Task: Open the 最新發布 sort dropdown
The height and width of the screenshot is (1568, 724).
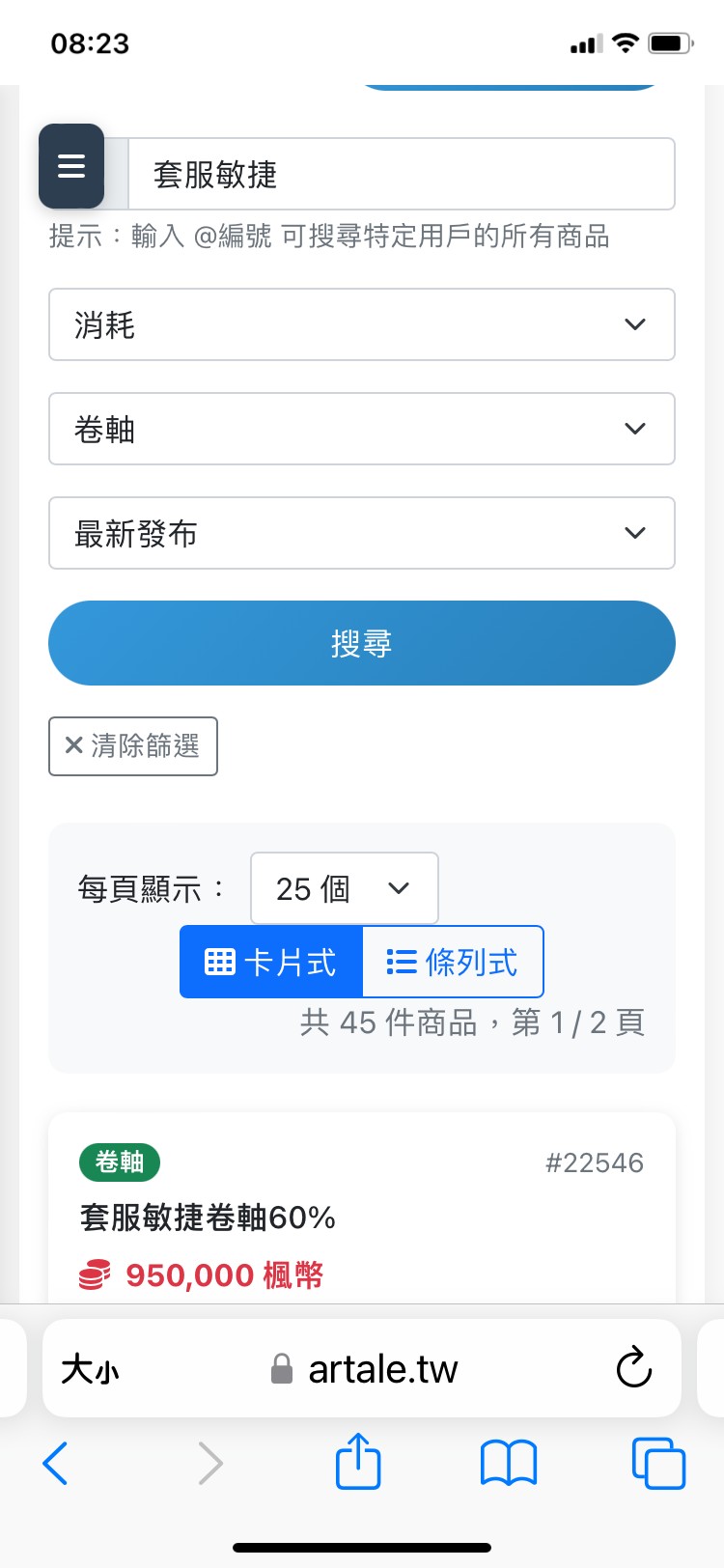Action: (x=362, y=533)
